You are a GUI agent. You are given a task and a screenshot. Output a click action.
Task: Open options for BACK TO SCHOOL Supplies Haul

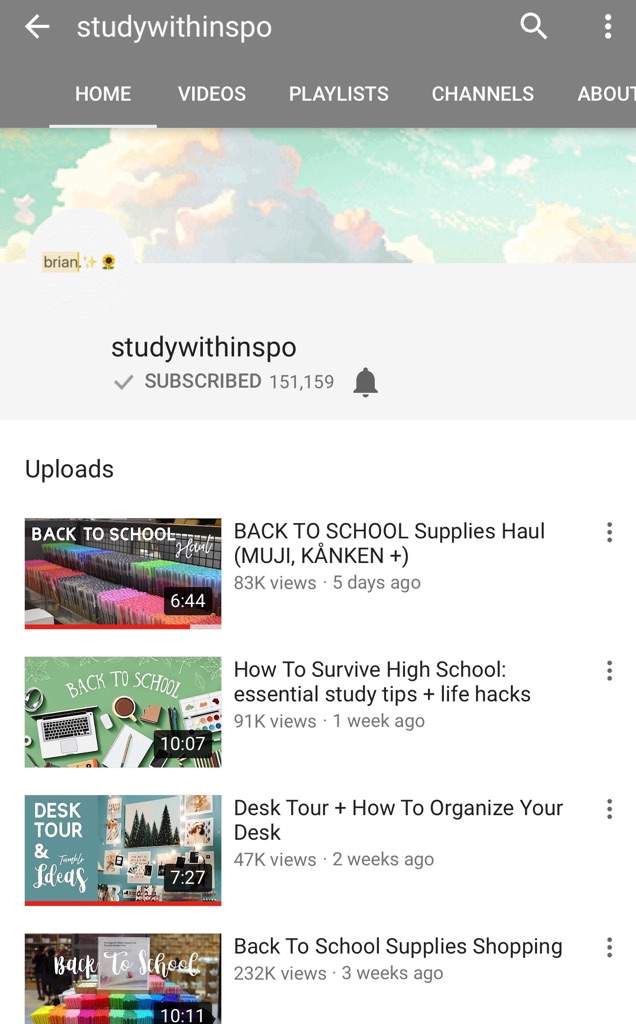[609, 533]
